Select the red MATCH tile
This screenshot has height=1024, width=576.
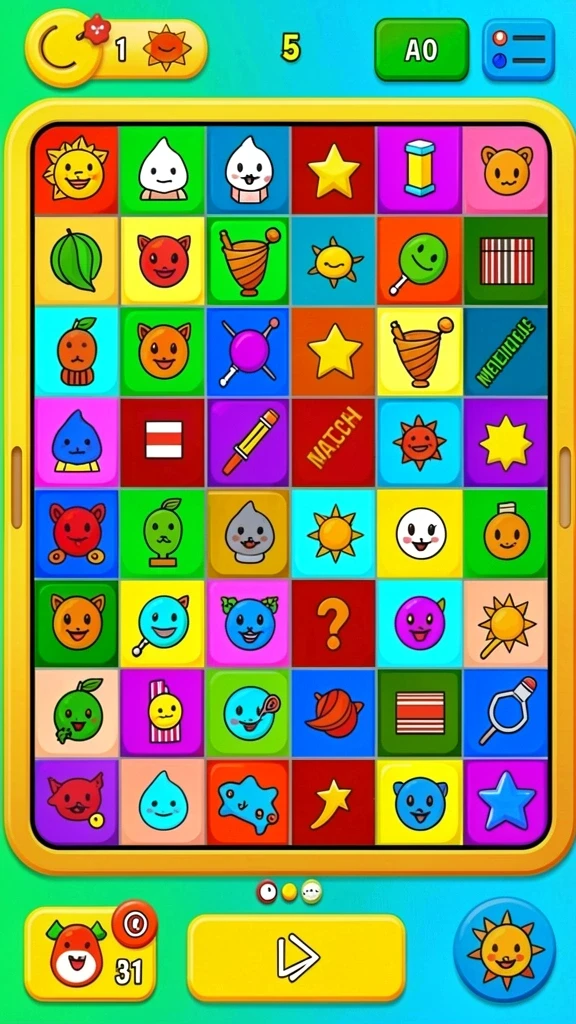pos(333,443)
